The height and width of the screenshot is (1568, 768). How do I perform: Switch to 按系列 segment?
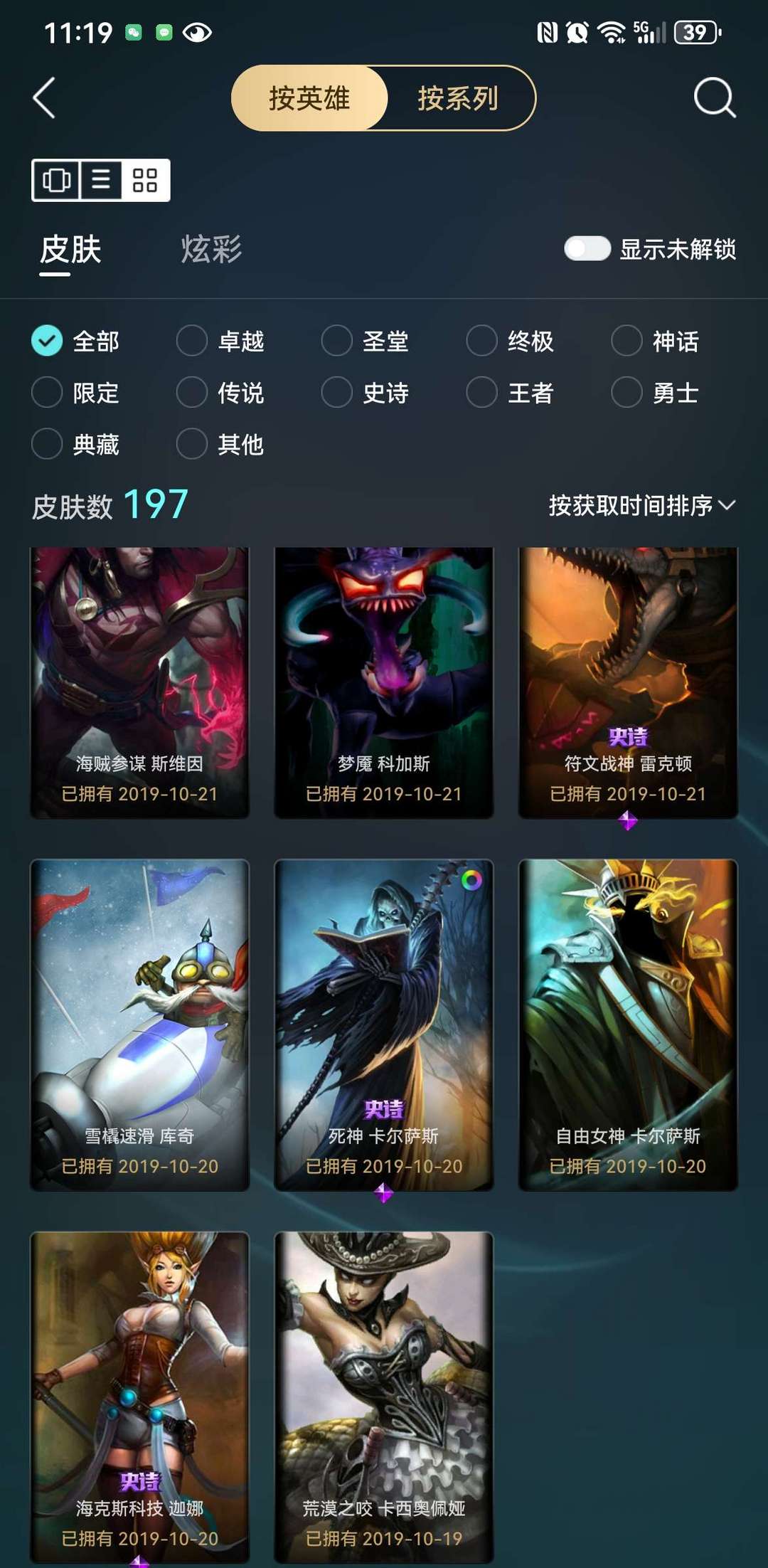point(458,98)
